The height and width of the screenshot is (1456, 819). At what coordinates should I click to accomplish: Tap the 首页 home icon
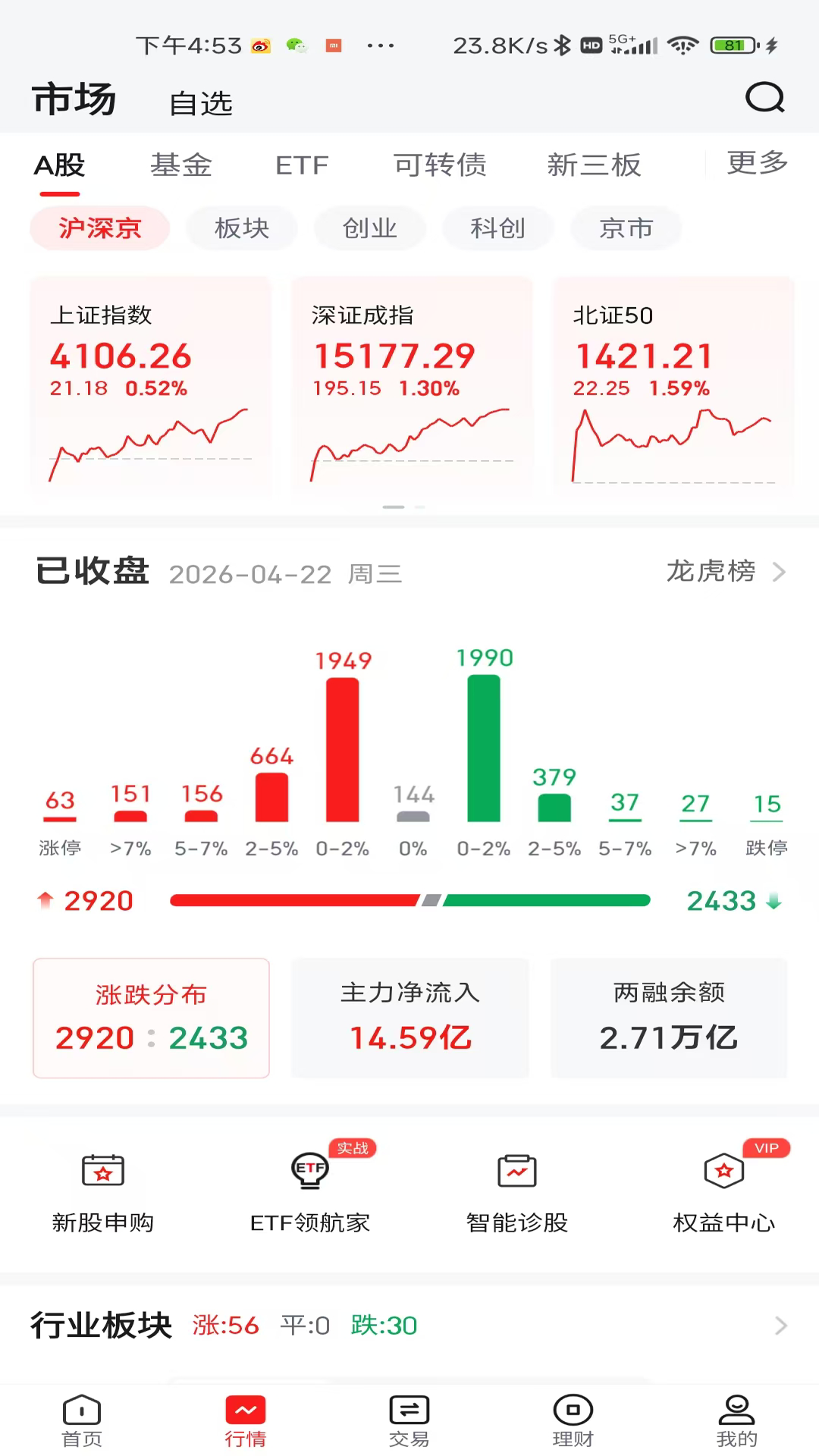[x=81, y=1414]
